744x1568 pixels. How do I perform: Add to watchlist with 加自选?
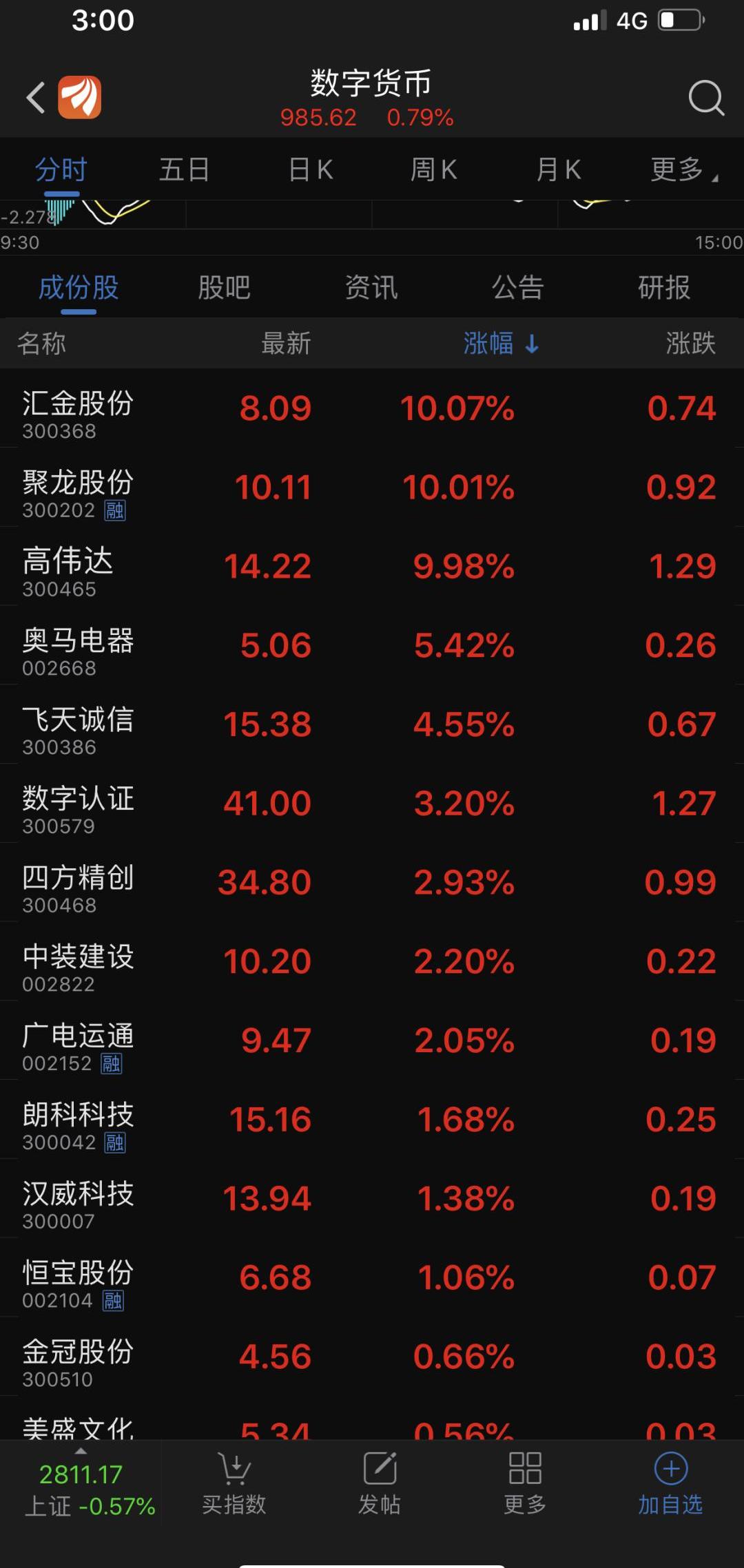[x=670, y=1483]
